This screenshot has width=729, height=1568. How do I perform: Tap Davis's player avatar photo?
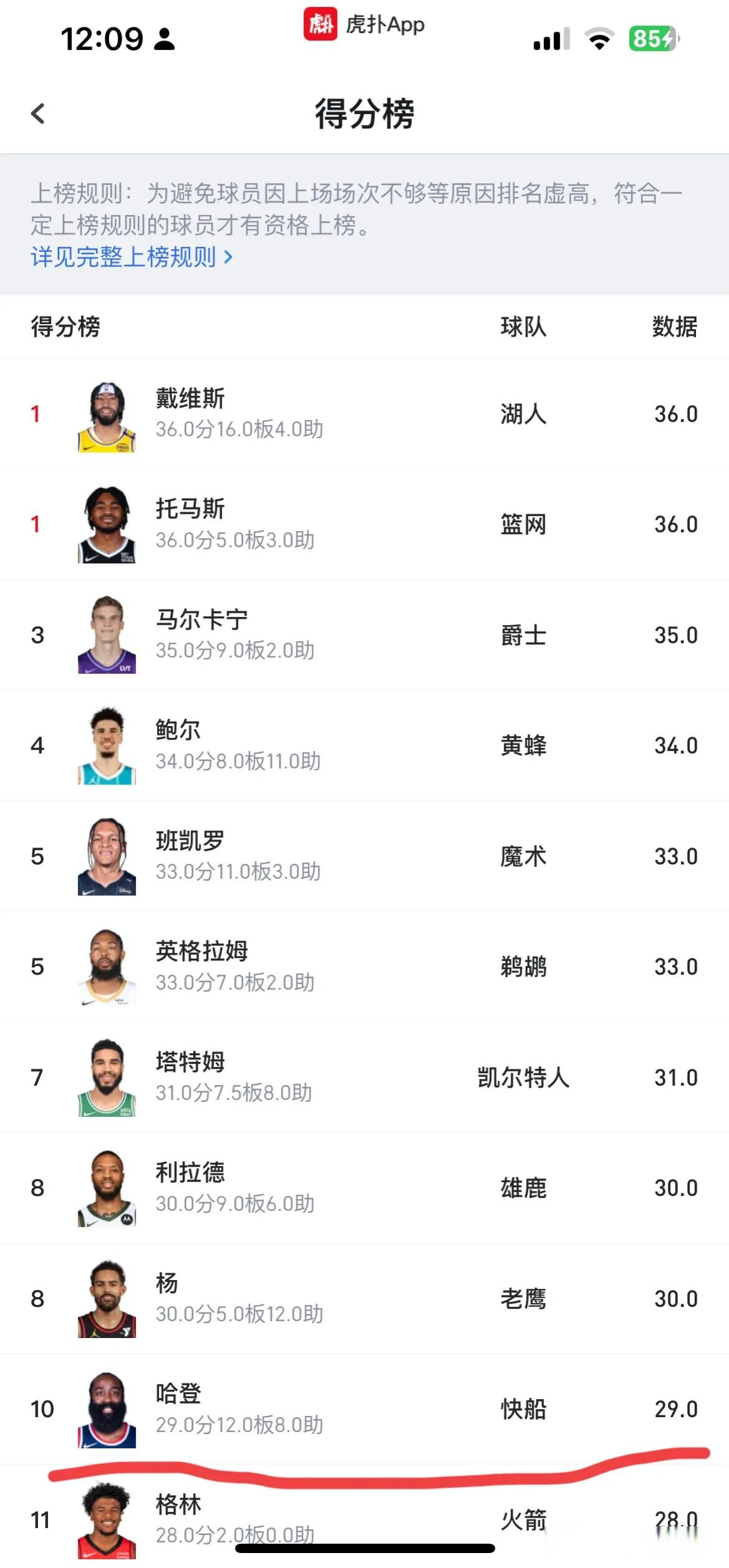(x=107, y=414)
